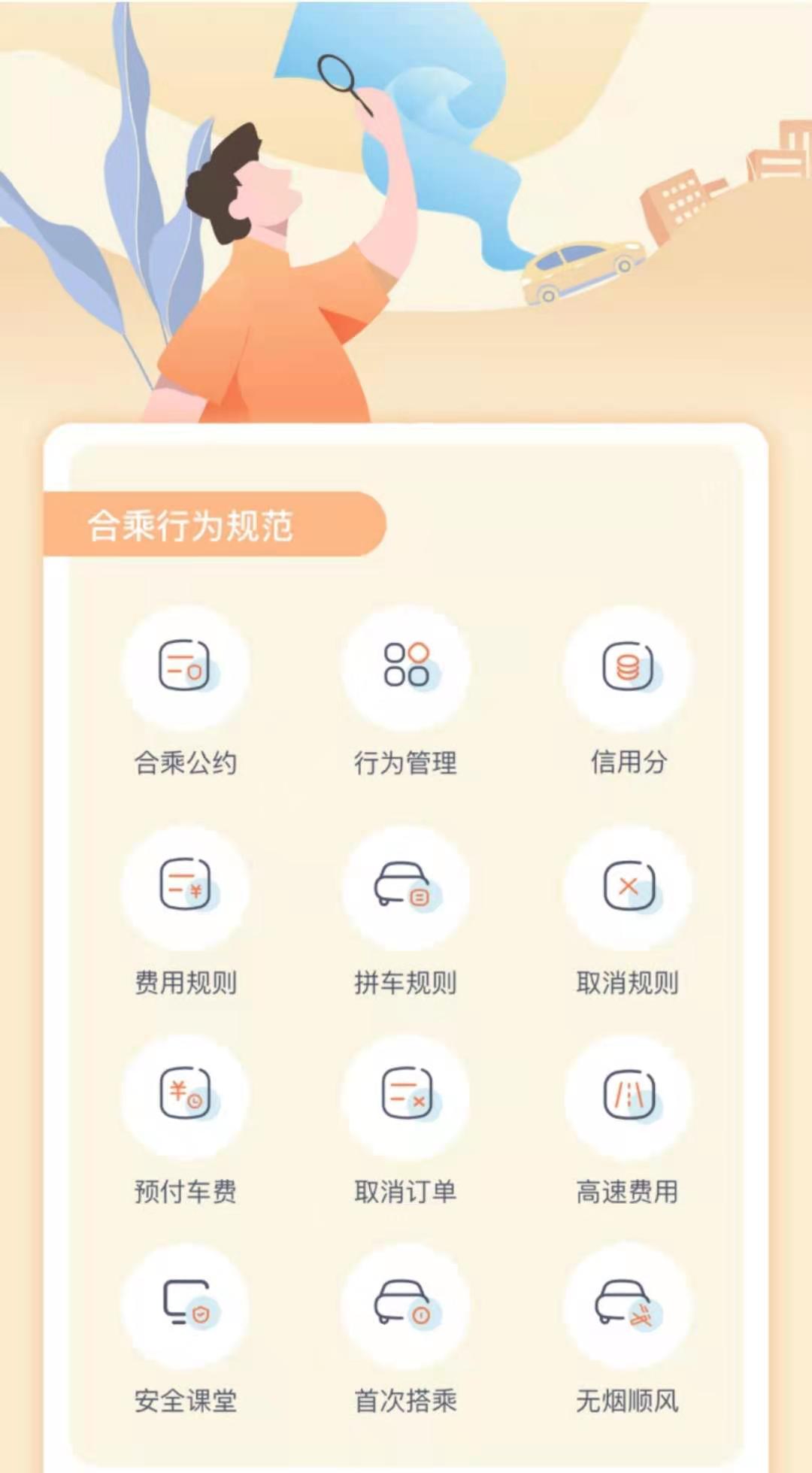The width and height of the screenshot is (812, 1473).
Task: Open 拼车规则 ride-sharing rules
Action: tap(406, 887)
